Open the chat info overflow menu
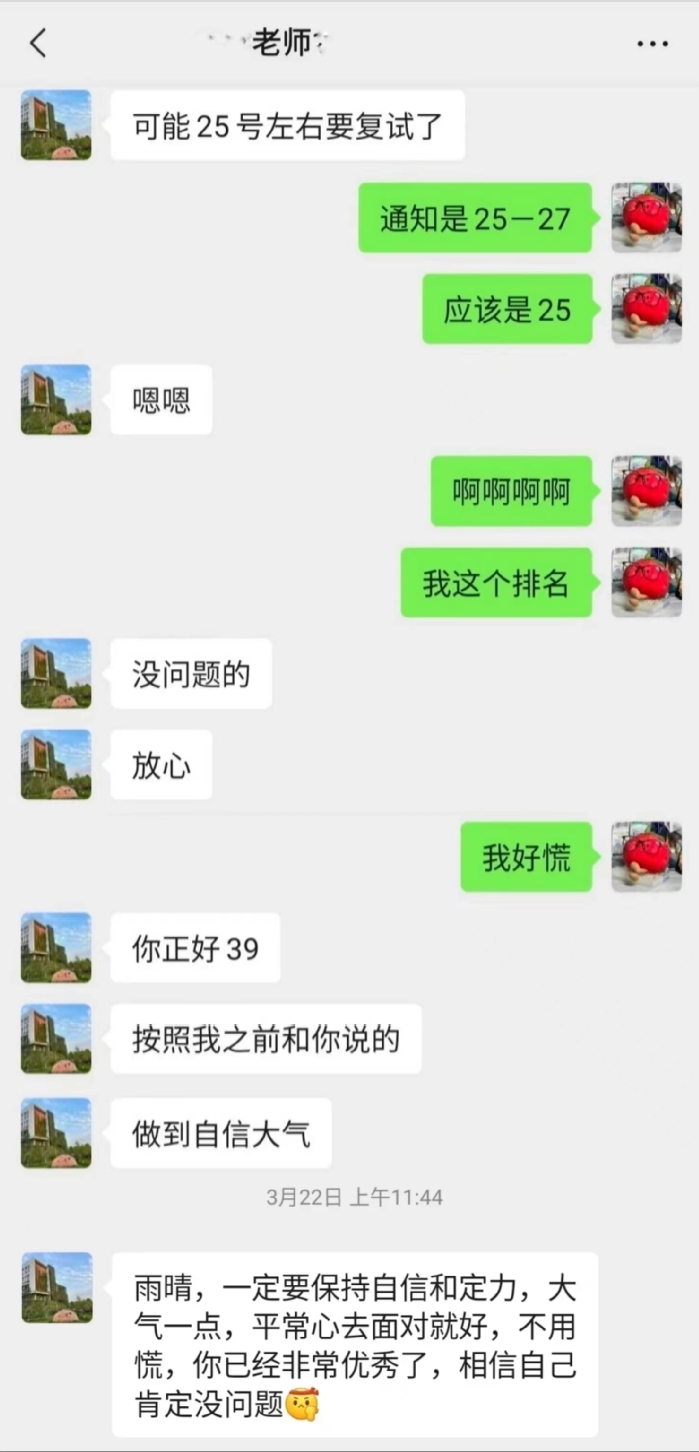The height and width of the screenshot is (1452, 699). tap(652, 44)
